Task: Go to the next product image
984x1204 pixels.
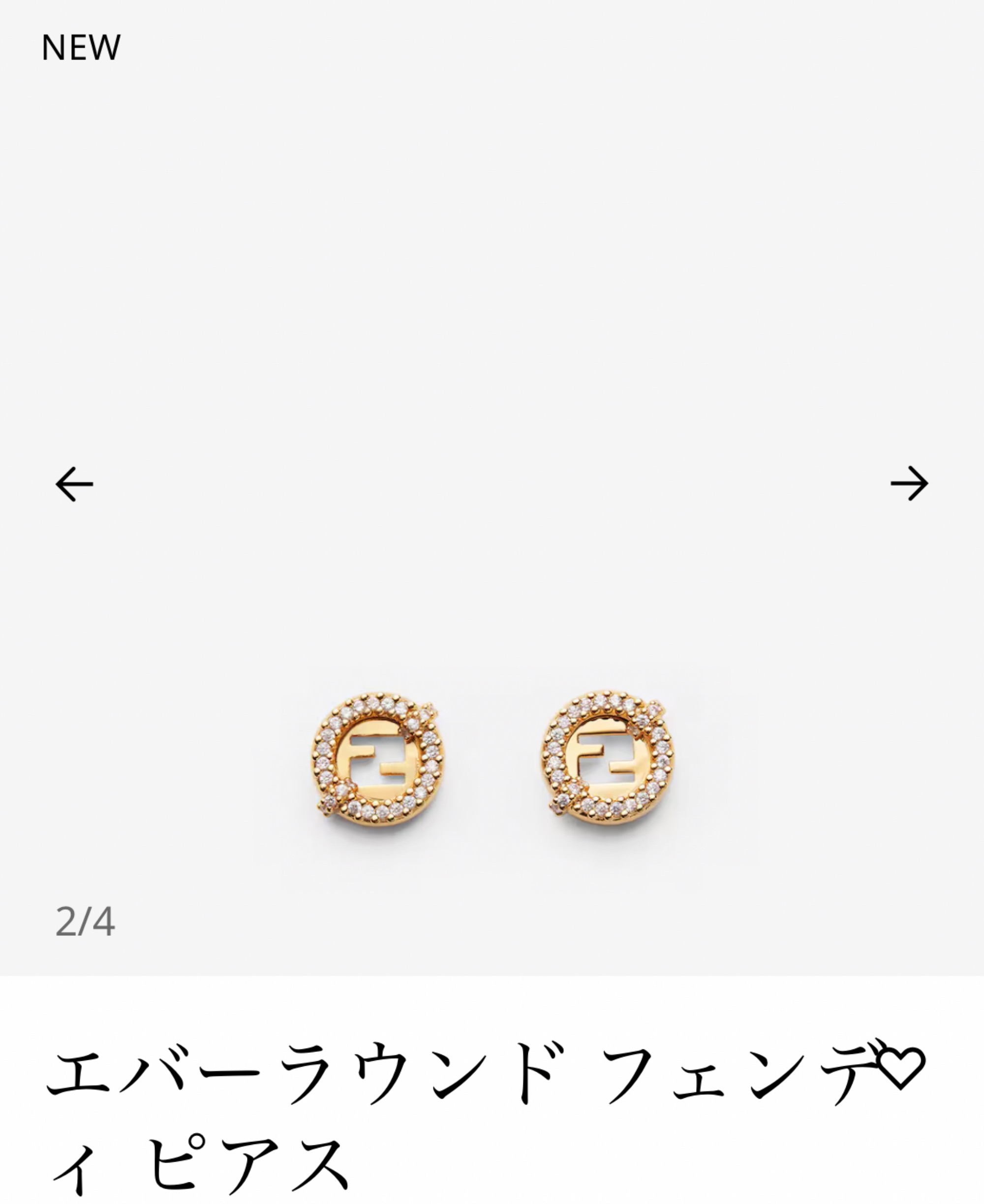Action: click(x=909, y=483)
